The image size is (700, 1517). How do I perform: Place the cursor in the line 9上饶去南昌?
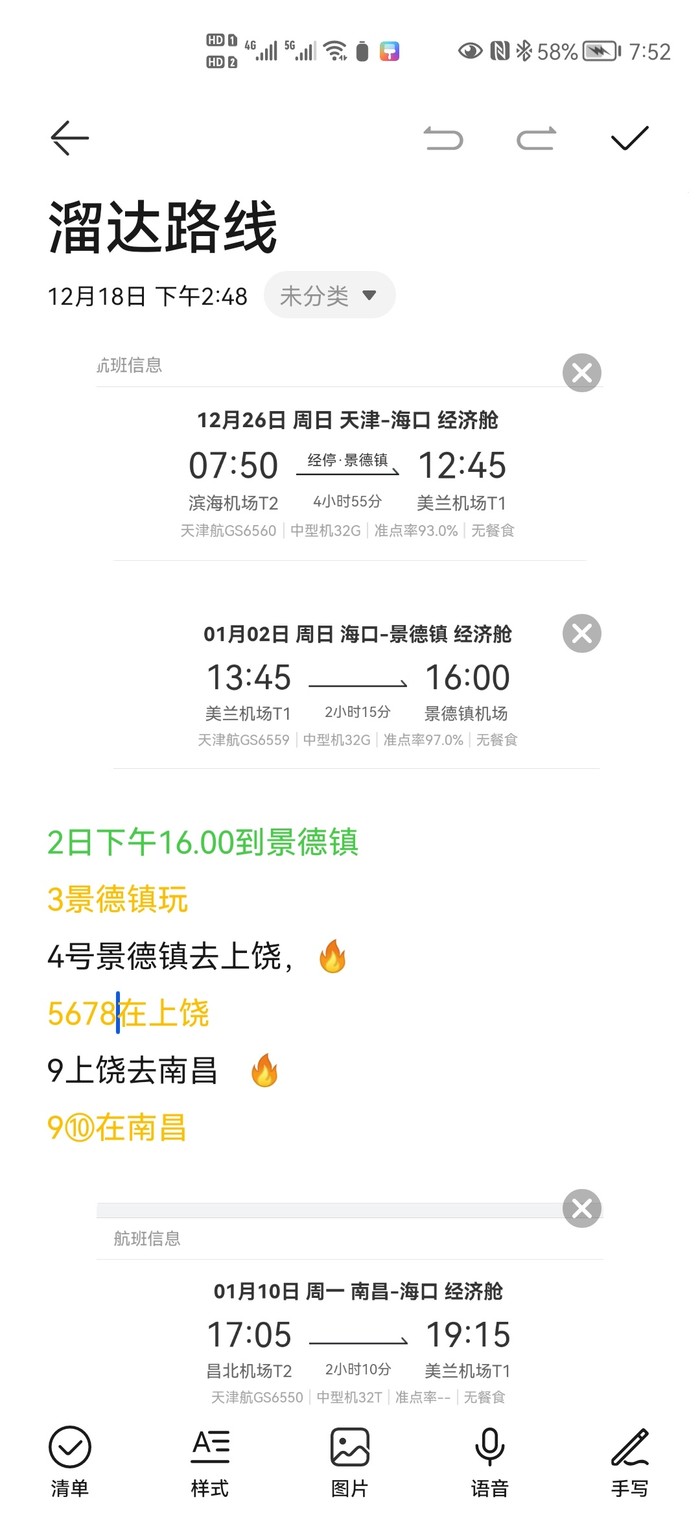pos(132,1071)
